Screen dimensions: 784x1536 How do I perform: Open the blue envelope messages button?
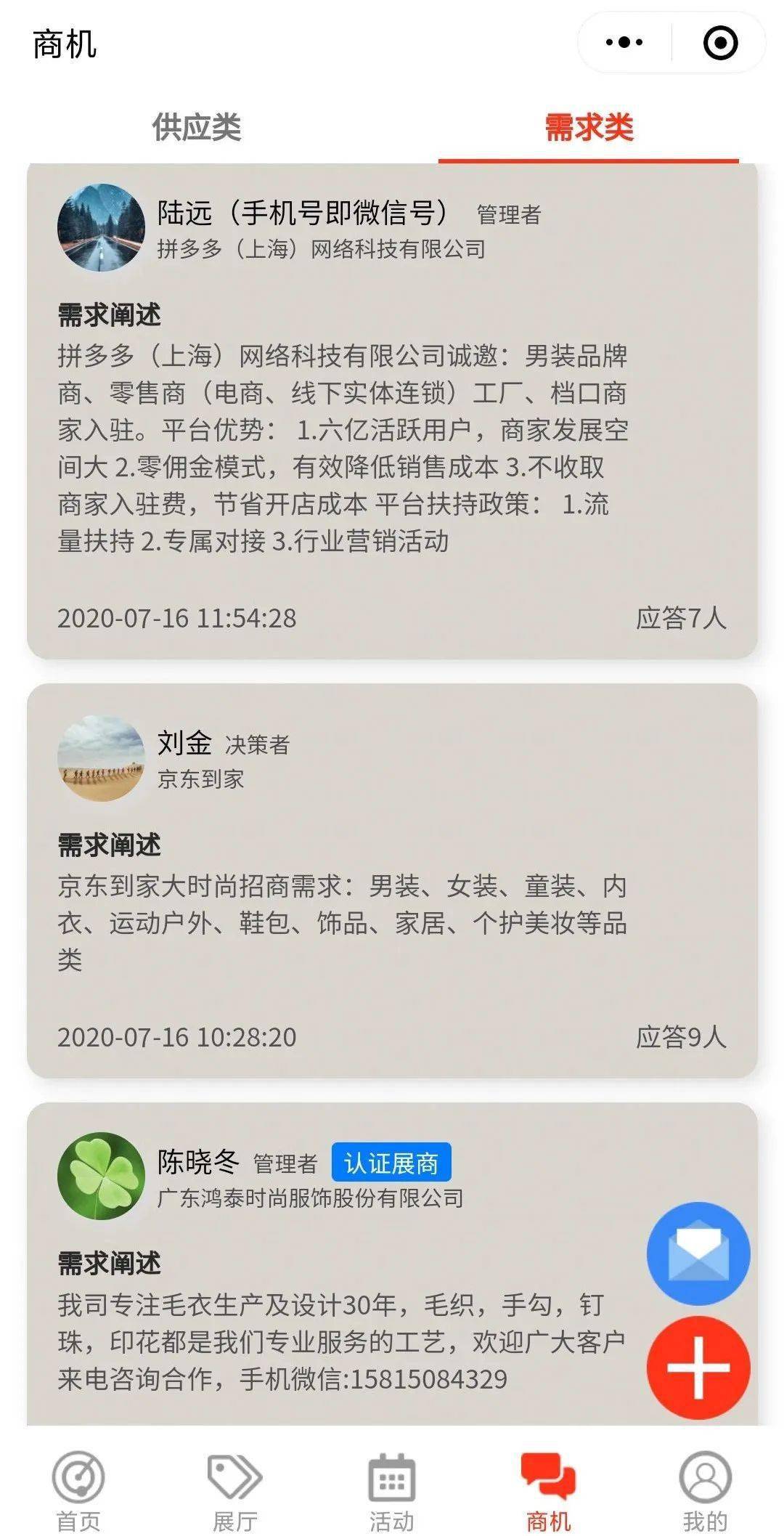tap(698, 1253)
